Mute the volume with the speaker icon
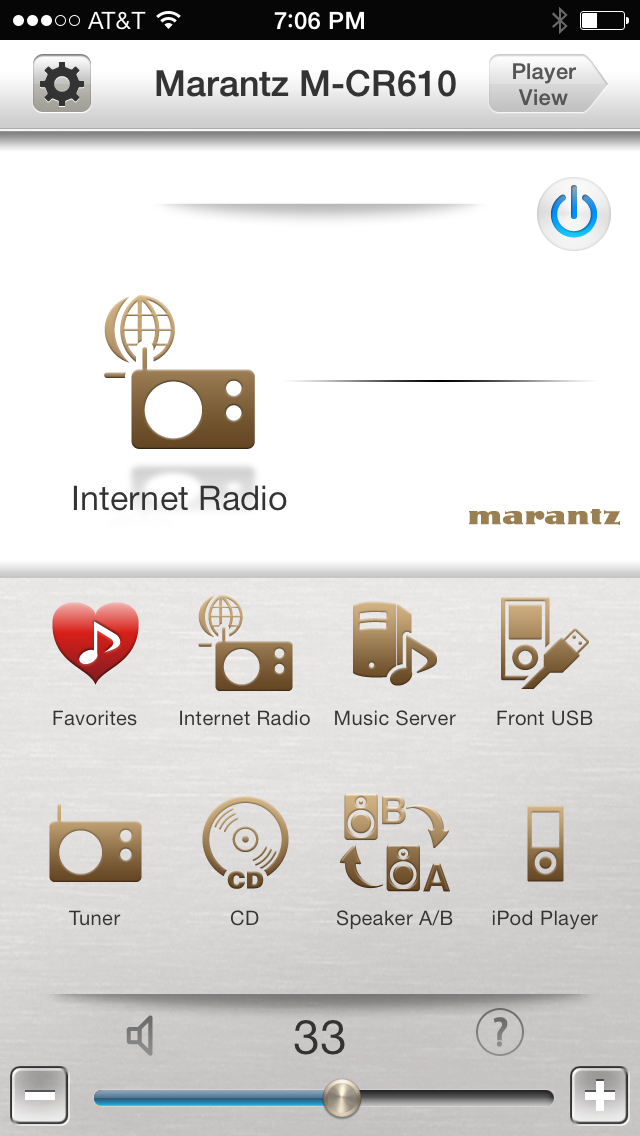Screen dimensions: 640x1136 [x=140, y=1037]
